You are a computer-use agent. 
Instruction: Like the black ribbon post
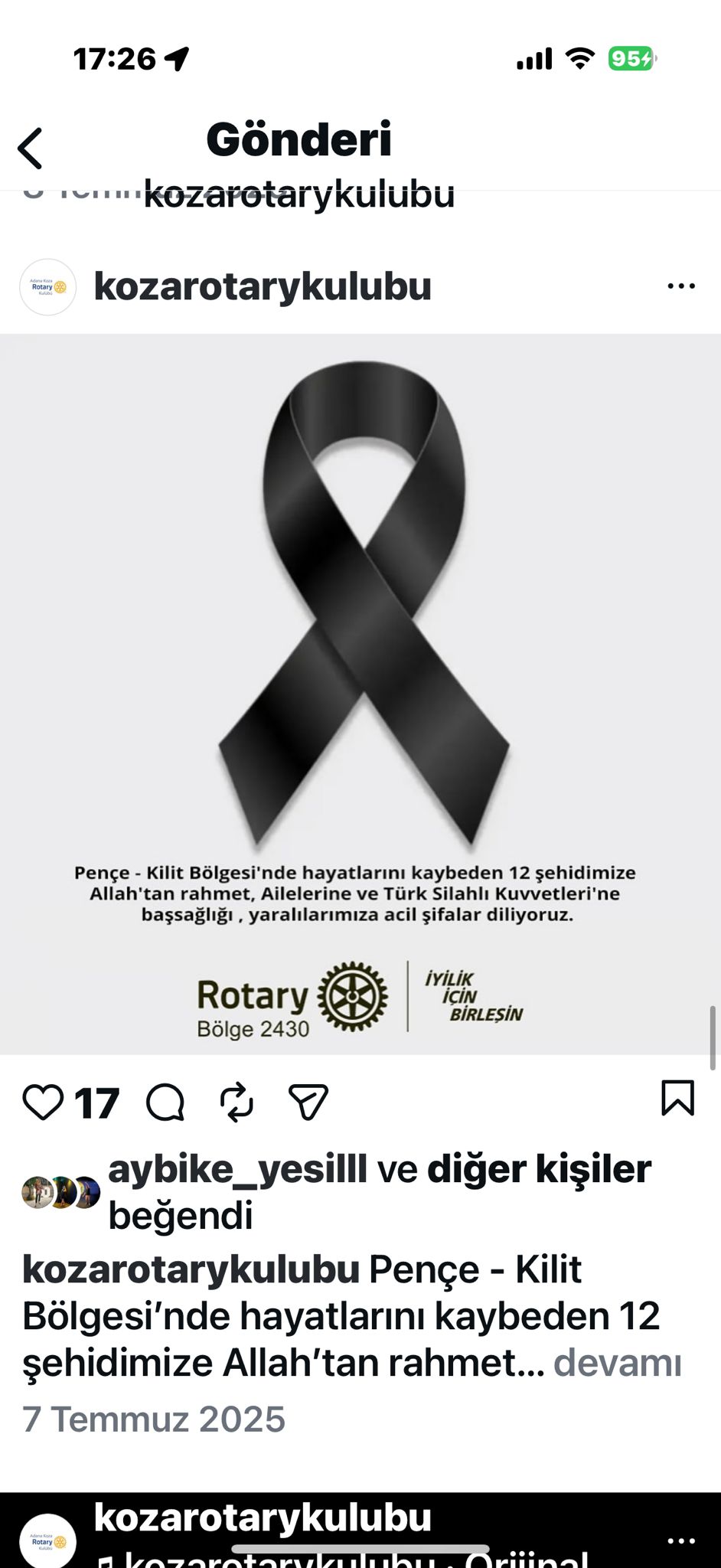pyautogui.click(x=43, y=1102)
